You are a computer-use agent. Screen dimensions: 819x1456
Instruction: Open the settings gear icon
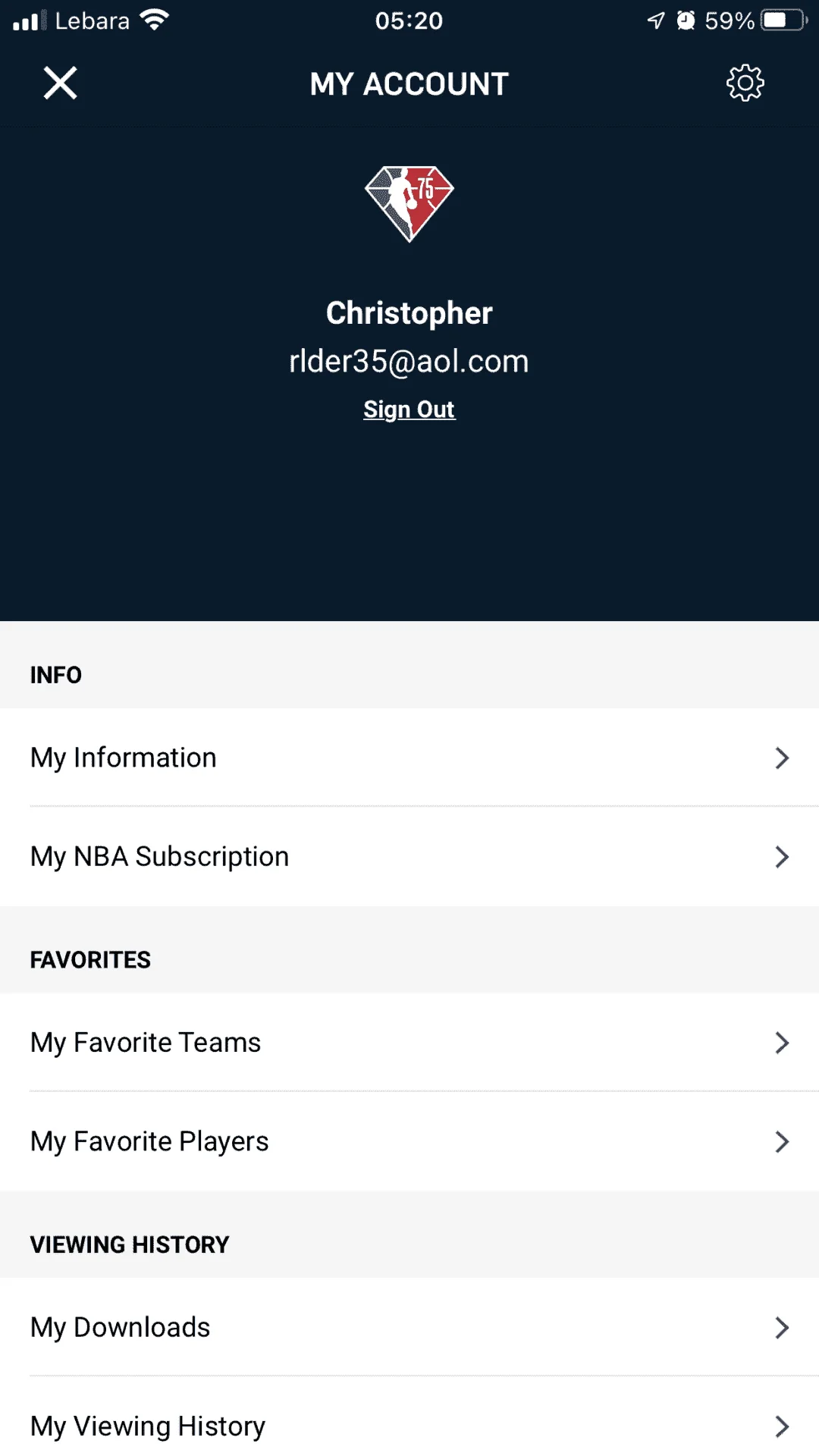[x=745, y=83]
